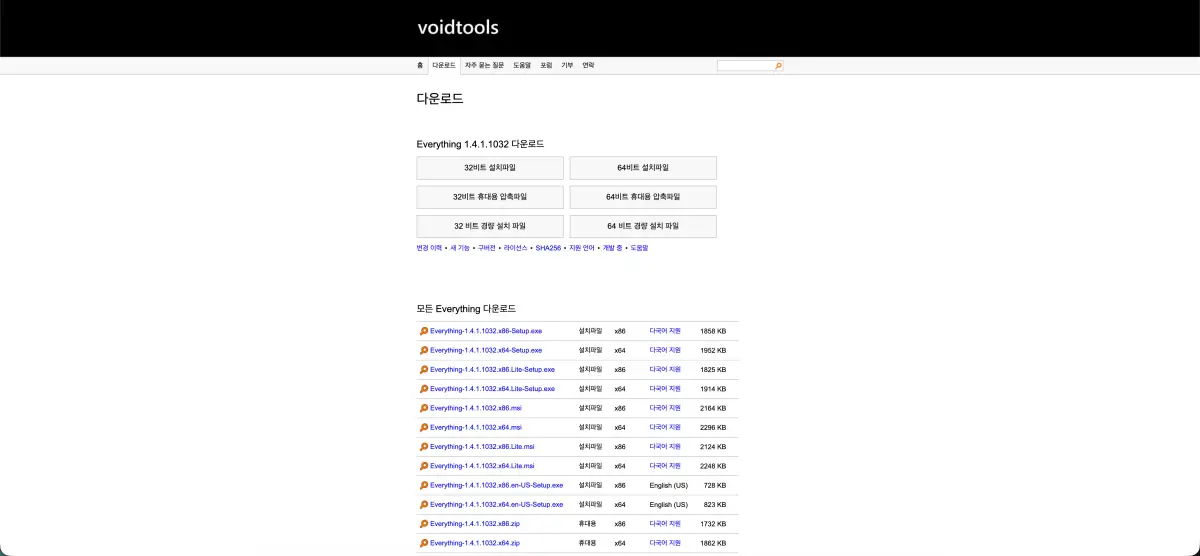
Task: Open 다국어 지원 link for x86-Setup.exe
Action: (x=665, y=331)
